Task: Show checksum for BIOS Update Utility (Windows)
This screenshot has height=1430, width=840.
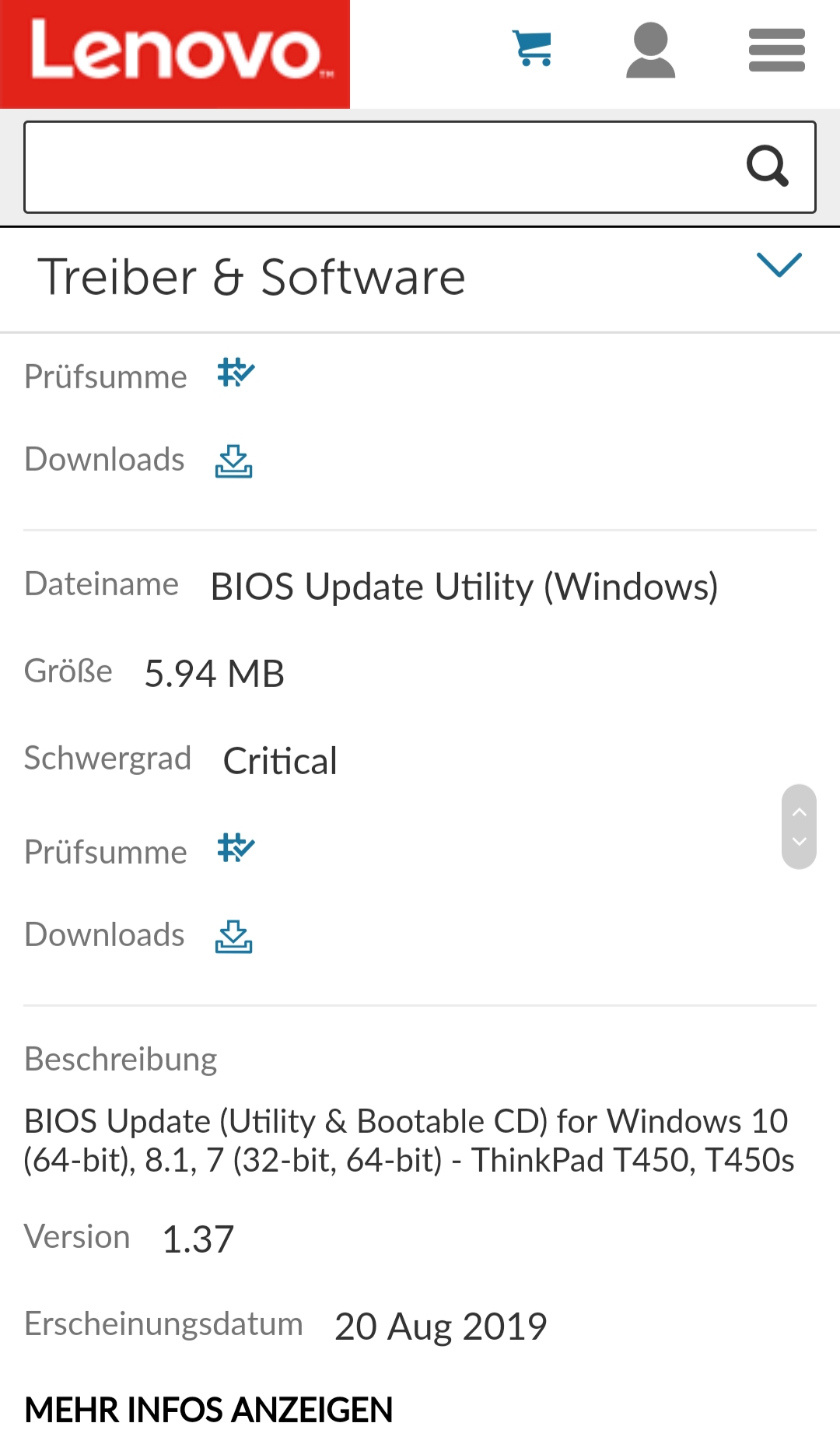Action: (x=236, y=848)
